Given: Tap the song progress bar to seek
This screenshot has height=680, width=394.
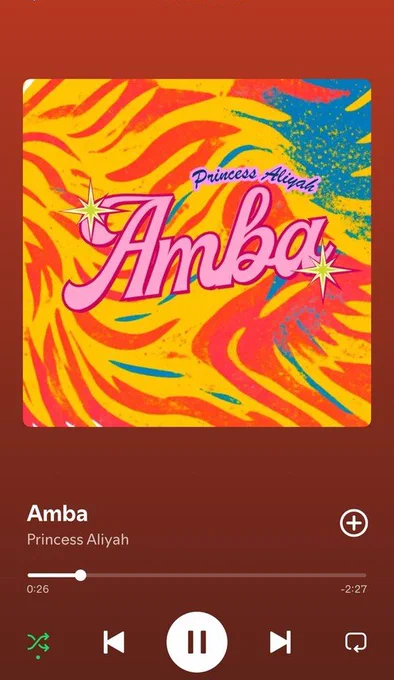Looking at the screenshot, I should (x=197, y=575).
